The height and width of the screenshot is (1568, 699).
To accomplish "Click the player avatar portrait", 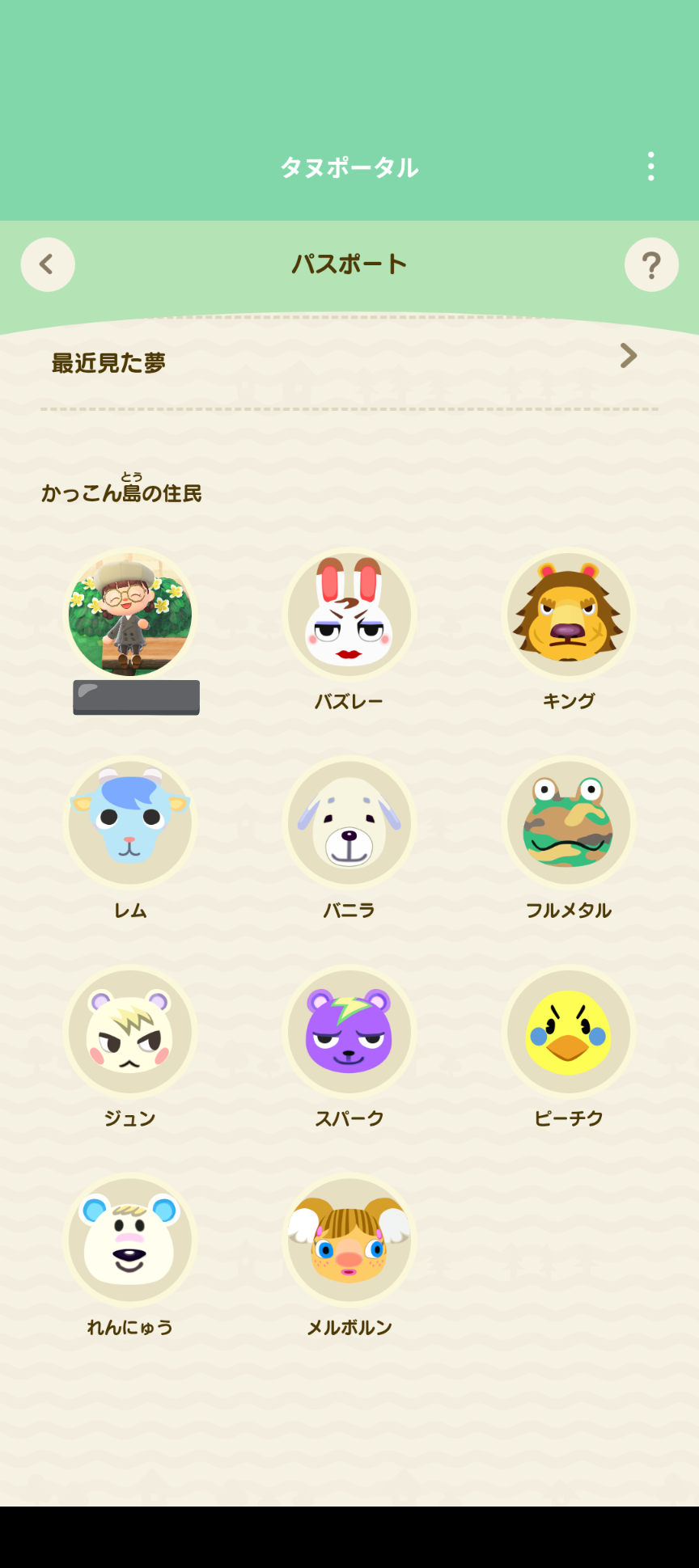I will (x=130, y=615).
